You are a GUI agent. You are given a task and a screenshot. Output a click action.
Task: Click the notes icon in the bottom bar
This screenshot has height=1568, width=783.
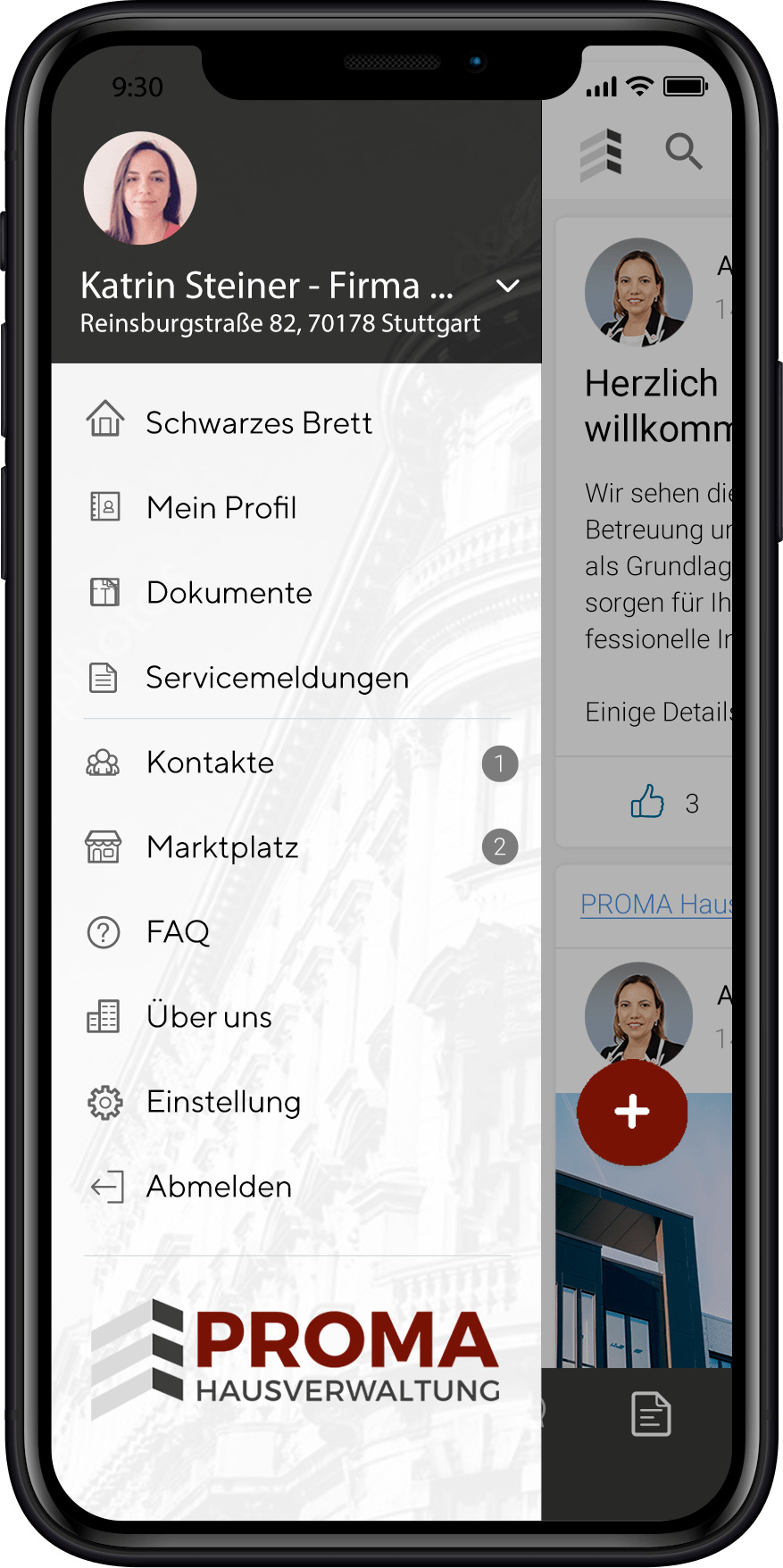[650, 1414]
